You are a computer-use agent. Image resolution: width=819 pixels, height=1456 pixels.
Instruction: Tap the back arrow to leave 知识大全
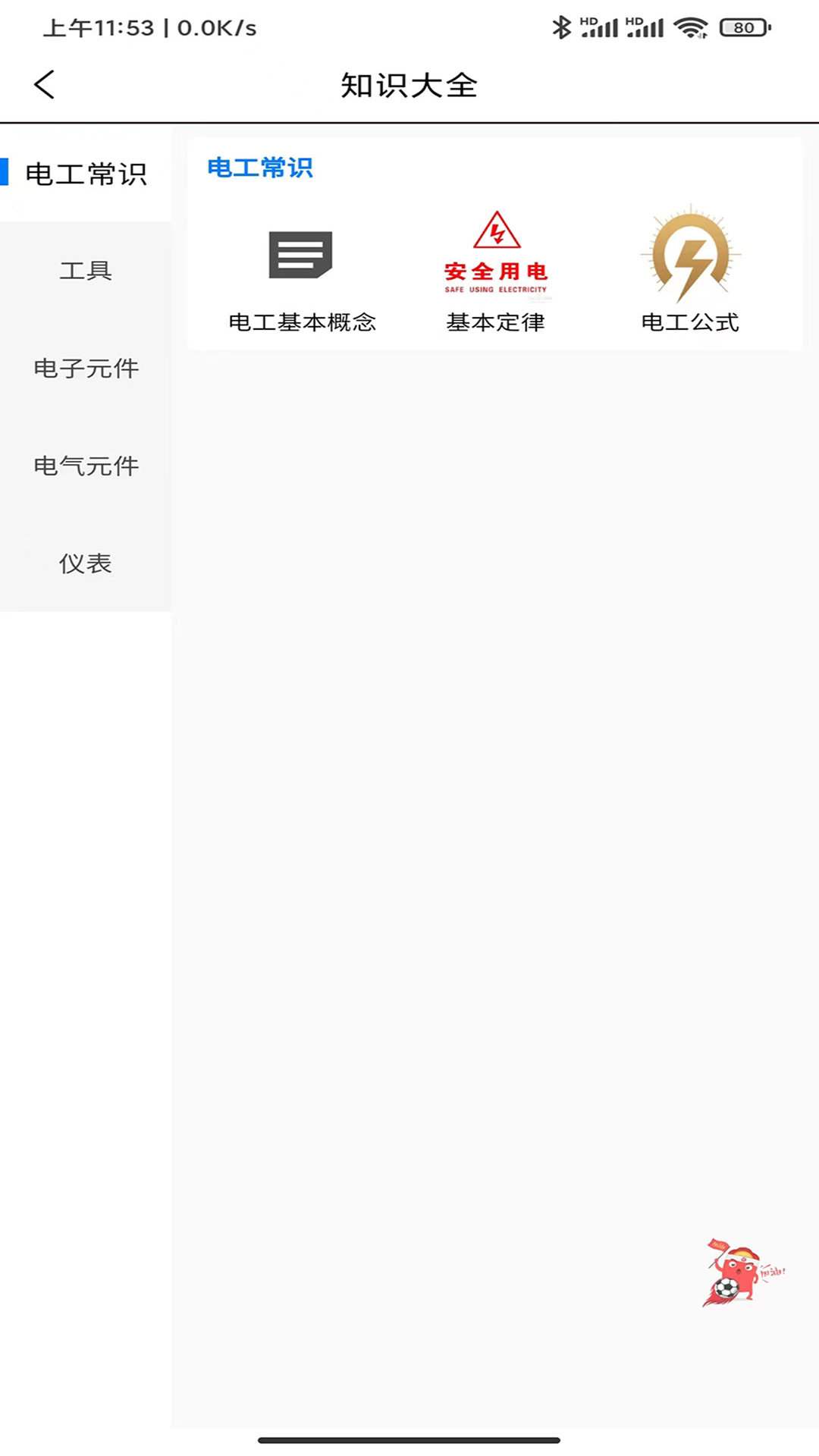(43, 84)
